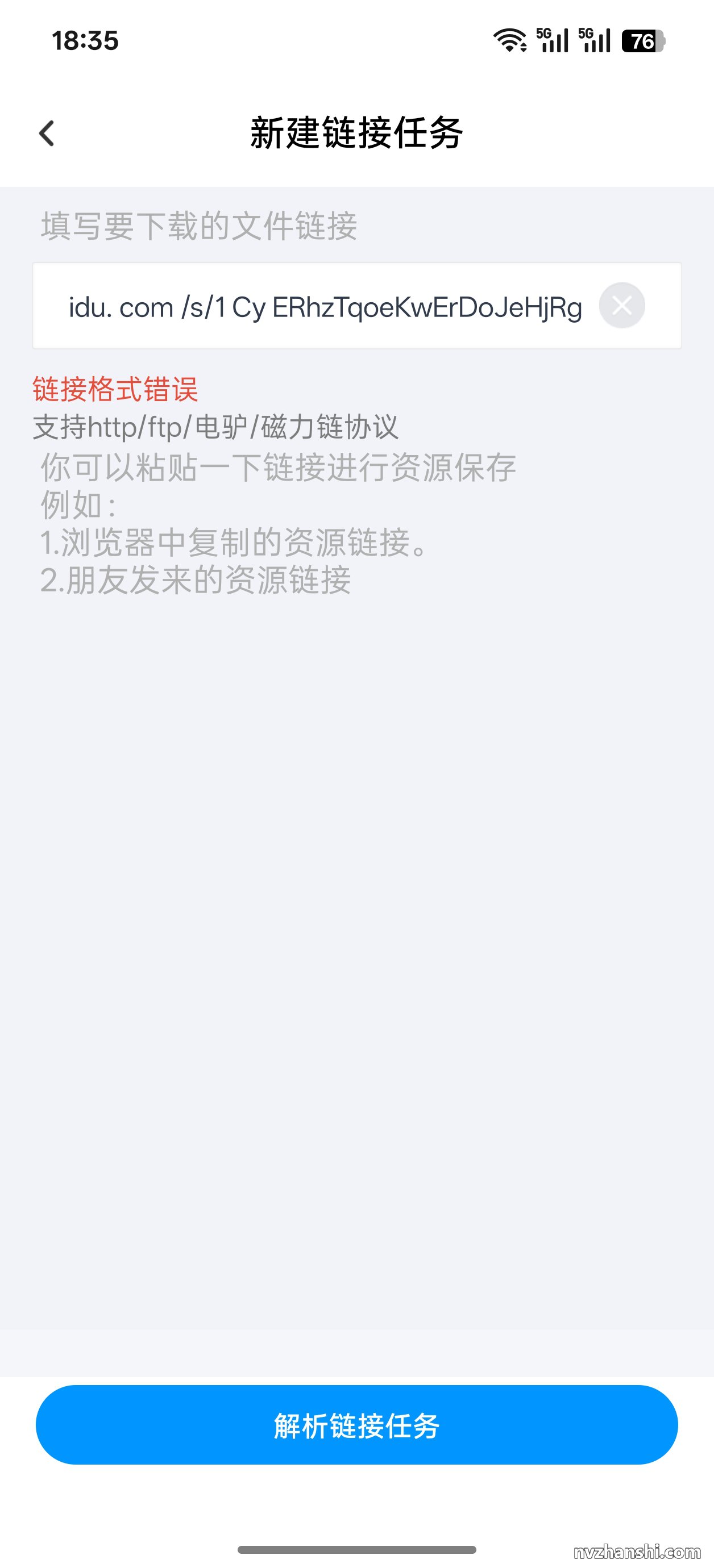This screenshot has width=714, height=1568.
Task: Tap the http/ftp protocol support hint
Action: click(216, 428)
